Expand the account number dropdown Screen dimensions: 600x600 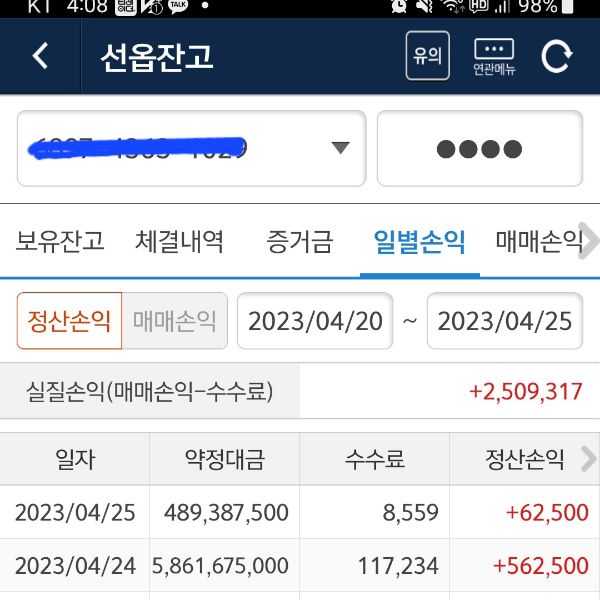tap(340, 148)
